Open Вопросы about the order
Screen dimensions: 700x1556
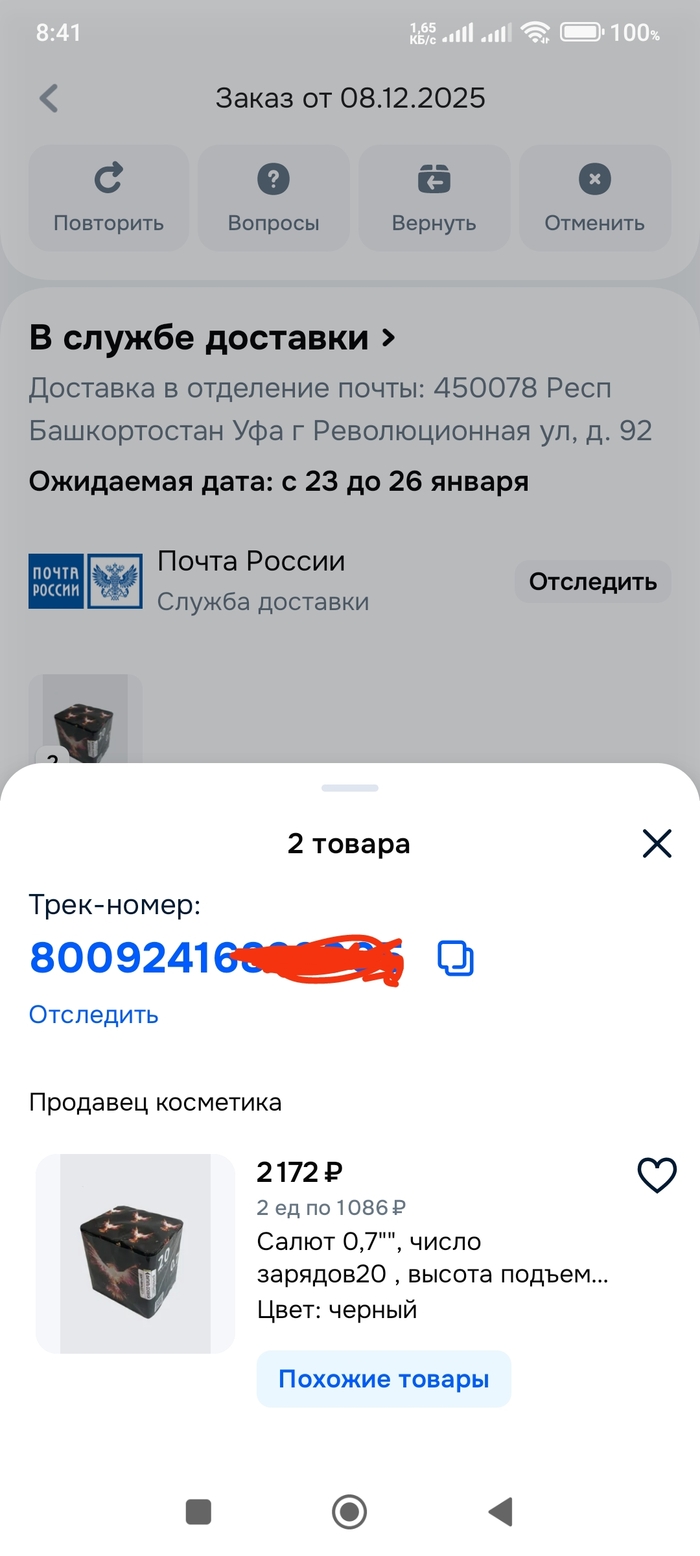pos(273,198)
